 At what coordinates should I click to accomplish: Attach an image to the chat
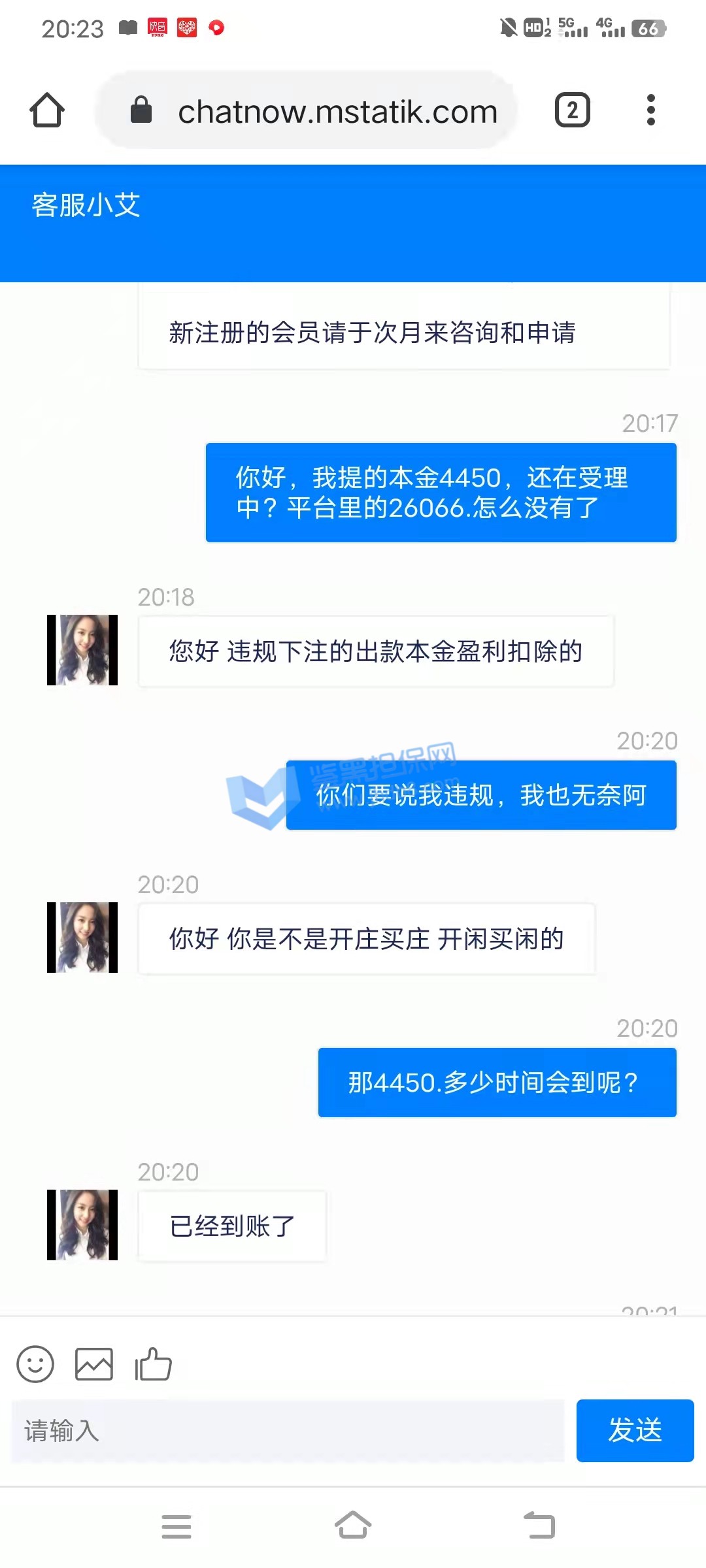click(94, 1364)
